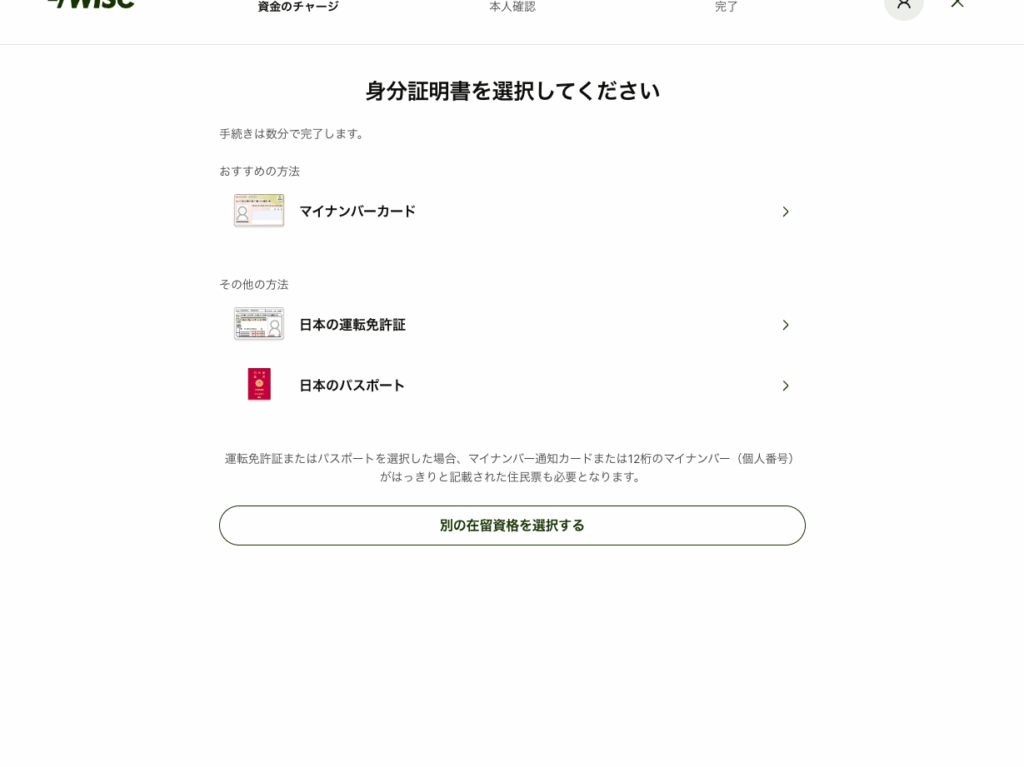Tap 別の在留資格を選択する button
Image resolution: width=1024 pixels, height=767 pixels.
coord(512,525)
